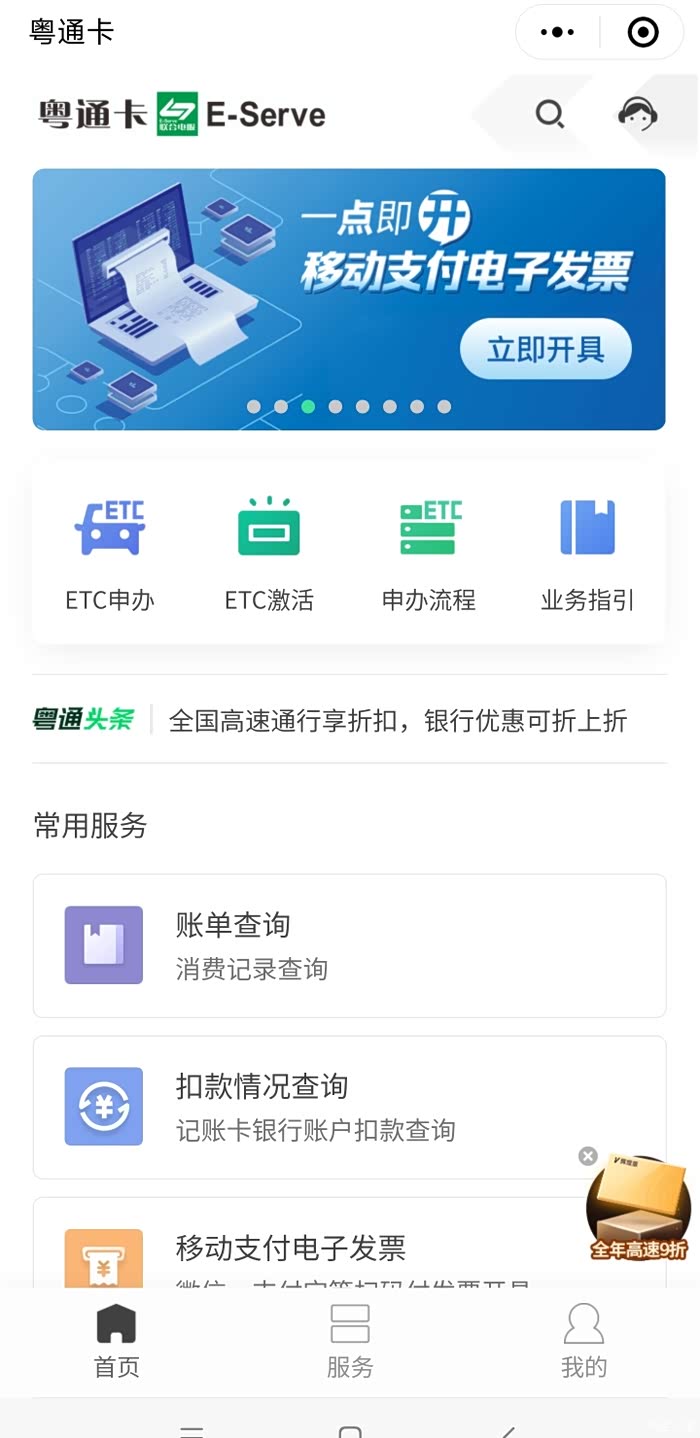Contact customer service via headset icon
Screen dimensions: 700x1438
(637, 114)
